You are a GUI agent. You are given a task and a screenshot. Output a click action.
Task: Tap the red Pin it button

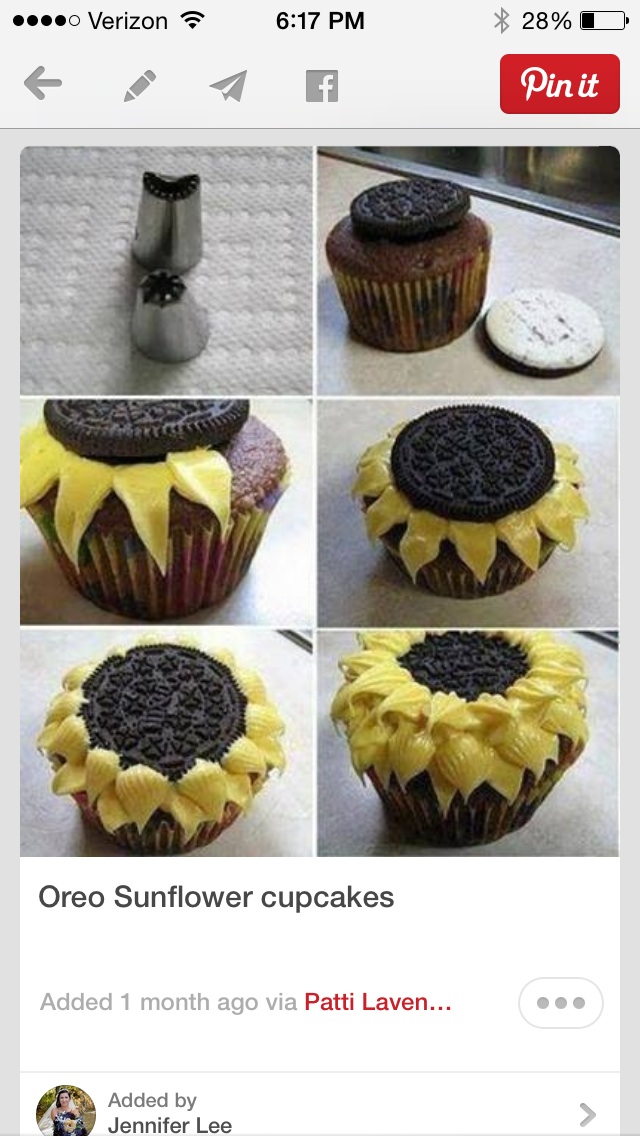click(559, 85)
